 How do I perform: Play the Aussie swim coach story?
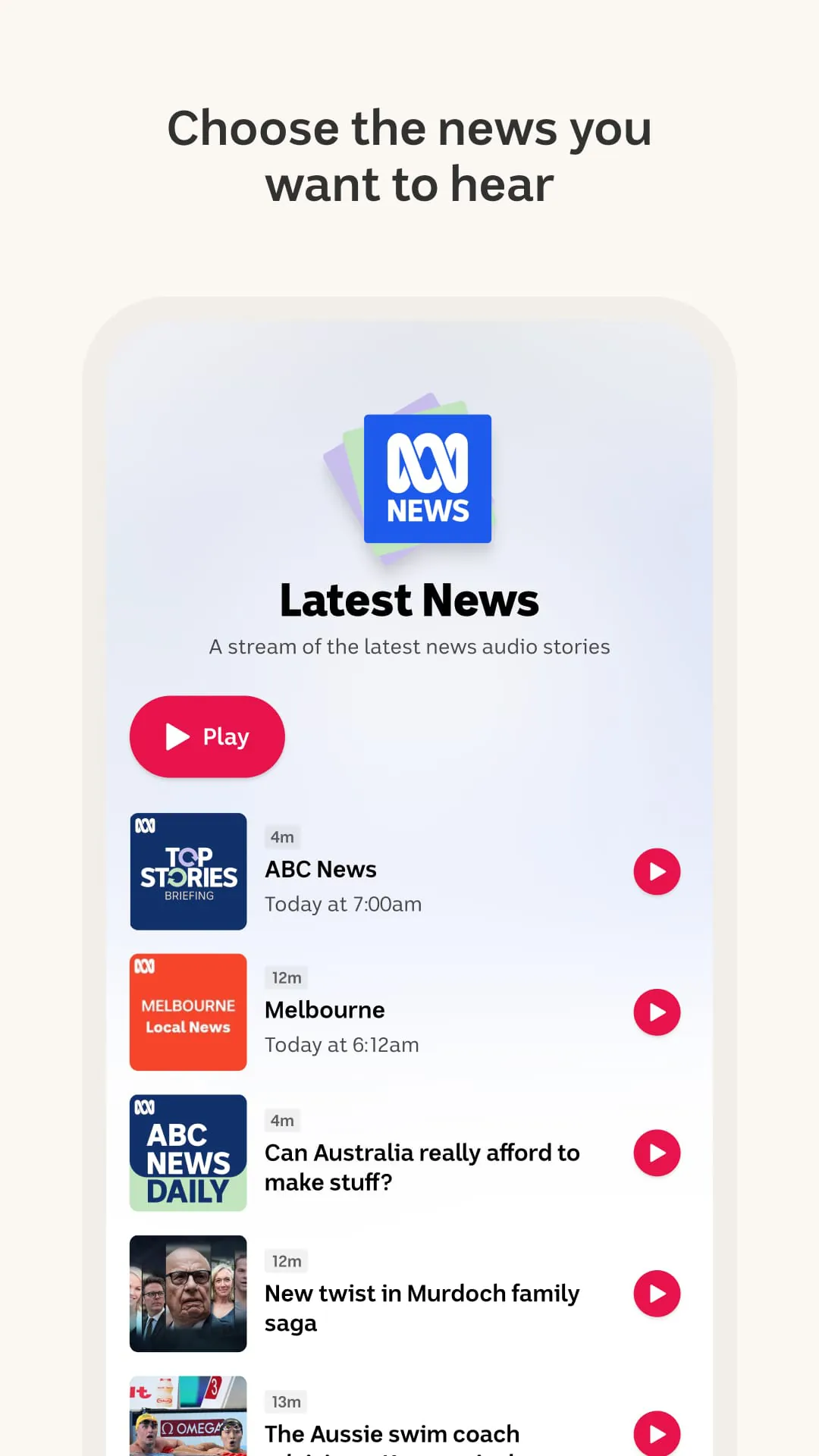[657, 1433]
